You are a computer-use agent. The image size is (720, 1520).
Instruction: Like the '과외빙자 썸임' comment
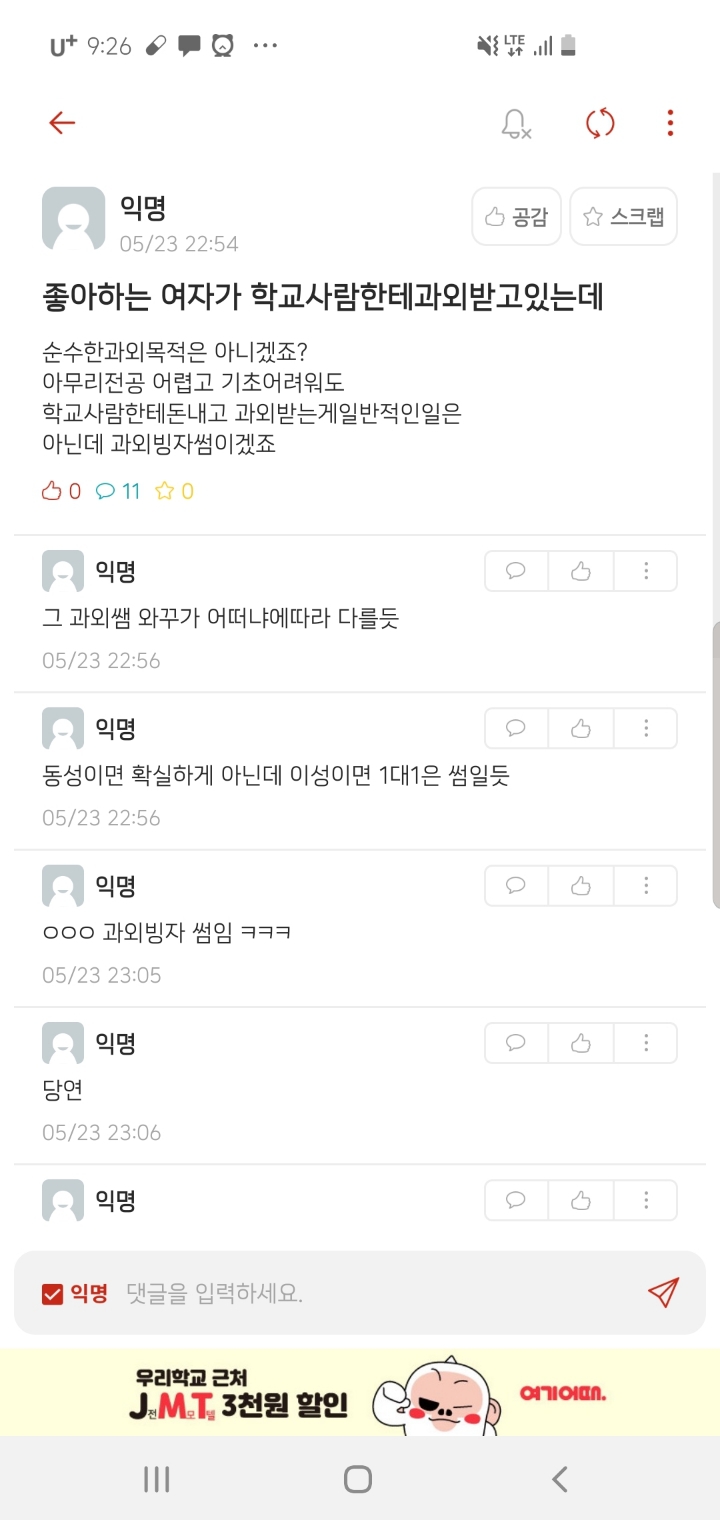(x=580, y=885)
